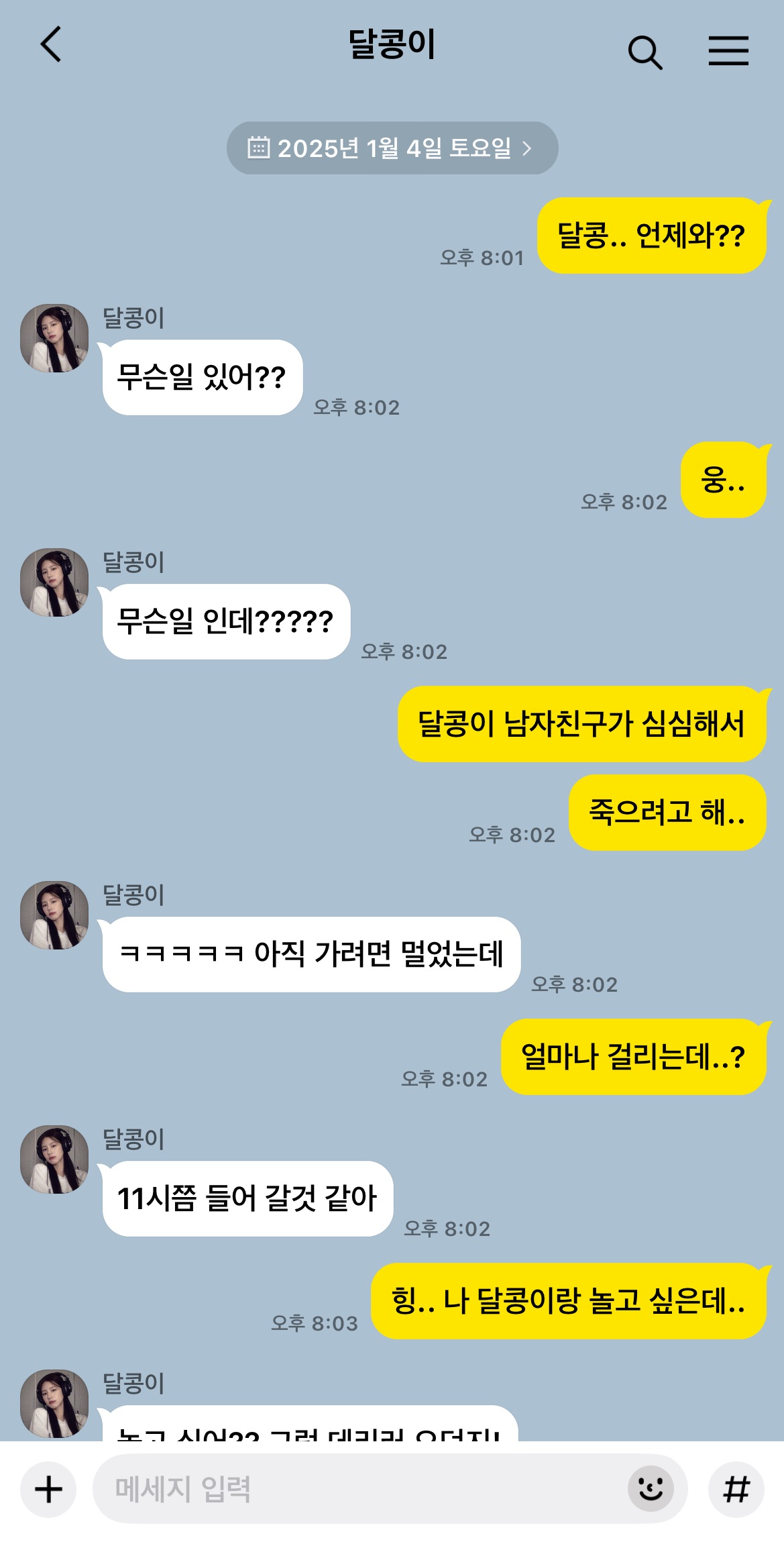Tap the hashtag search button
Image resolution: width=784 pixels, height=1548 pixels.
pos(736,1490)
